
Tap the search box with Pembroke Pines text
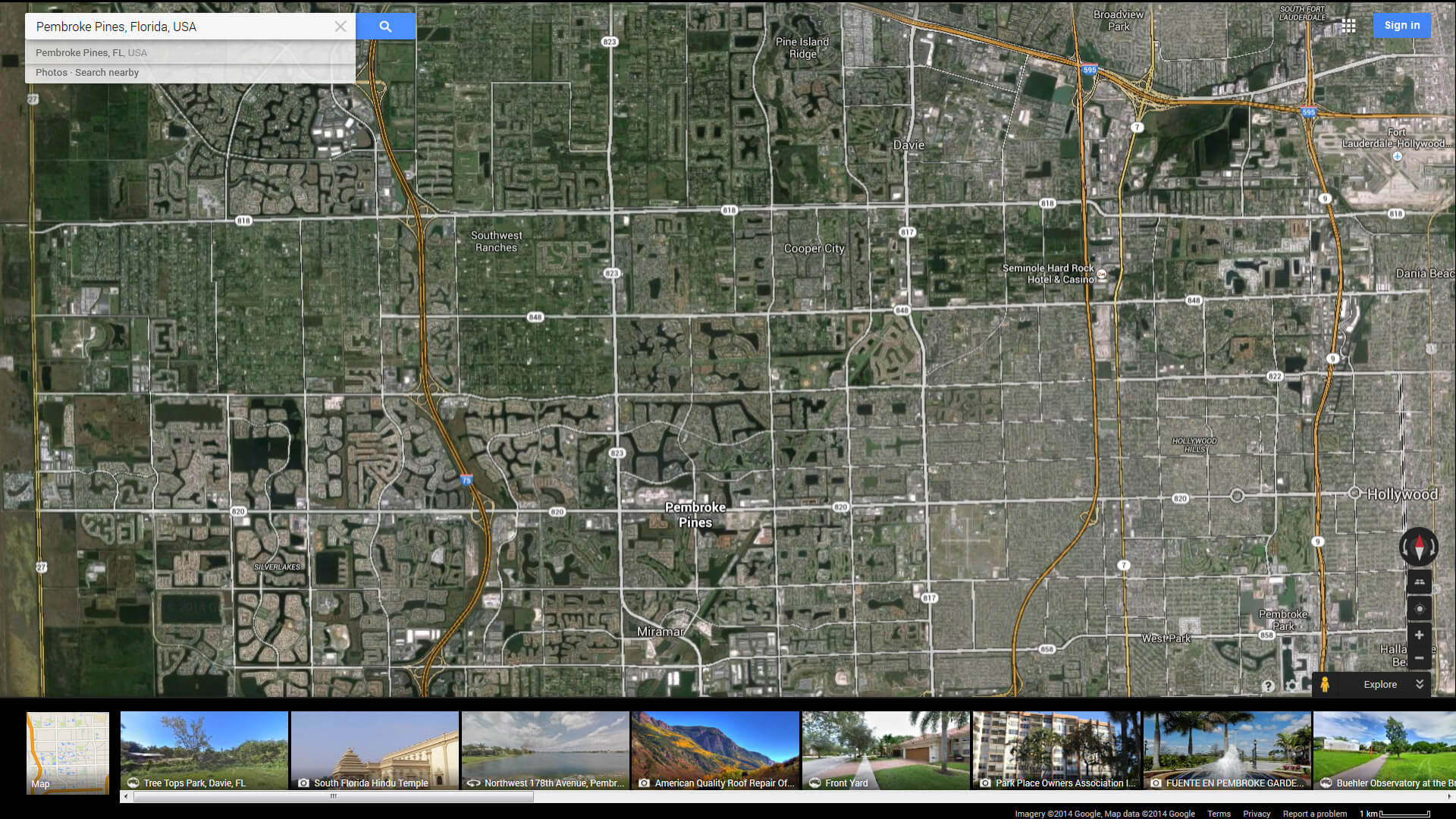pyautogui.click(x=182, y=27)
